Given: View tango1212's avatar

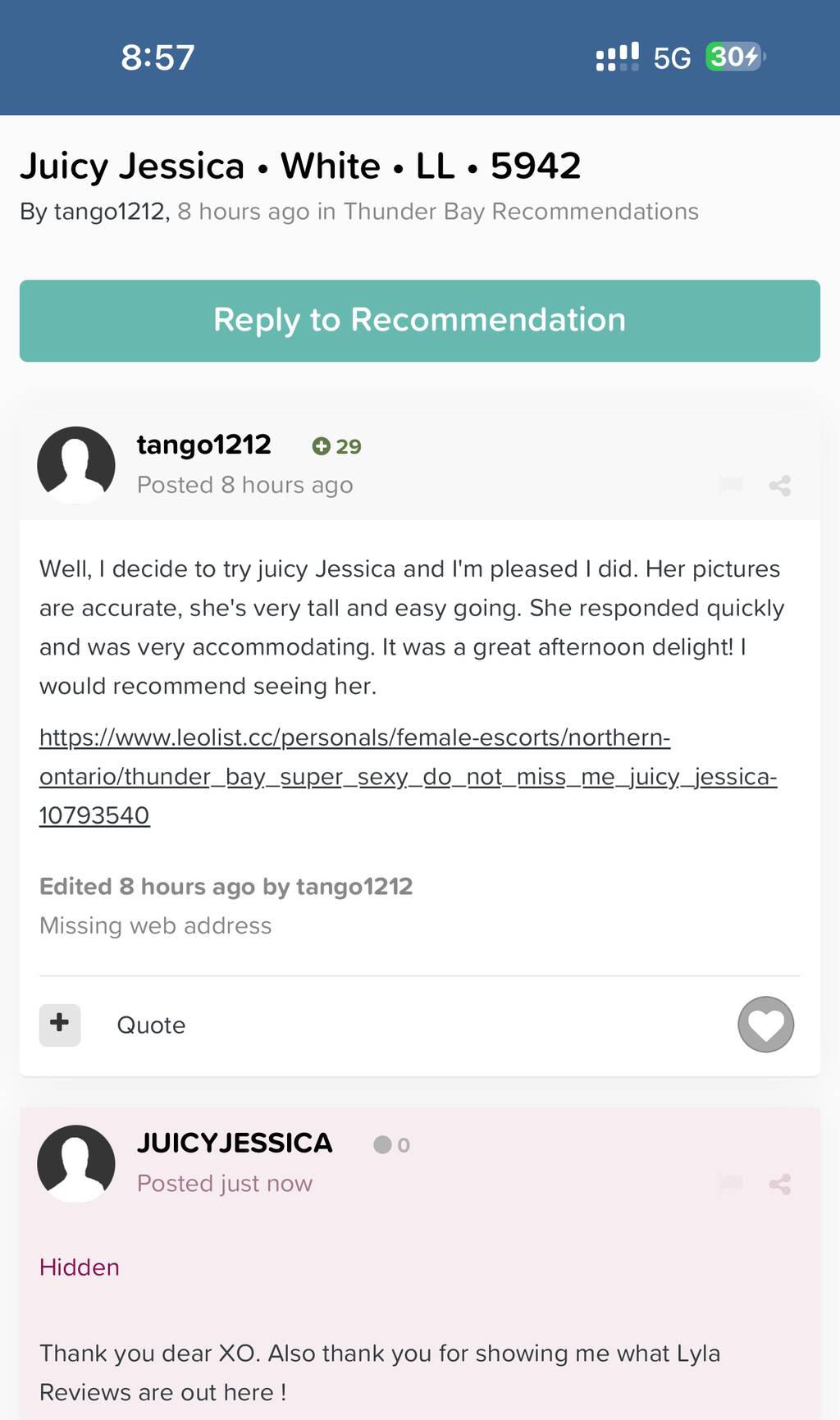Looking at the screenshot, I should 76,465.
